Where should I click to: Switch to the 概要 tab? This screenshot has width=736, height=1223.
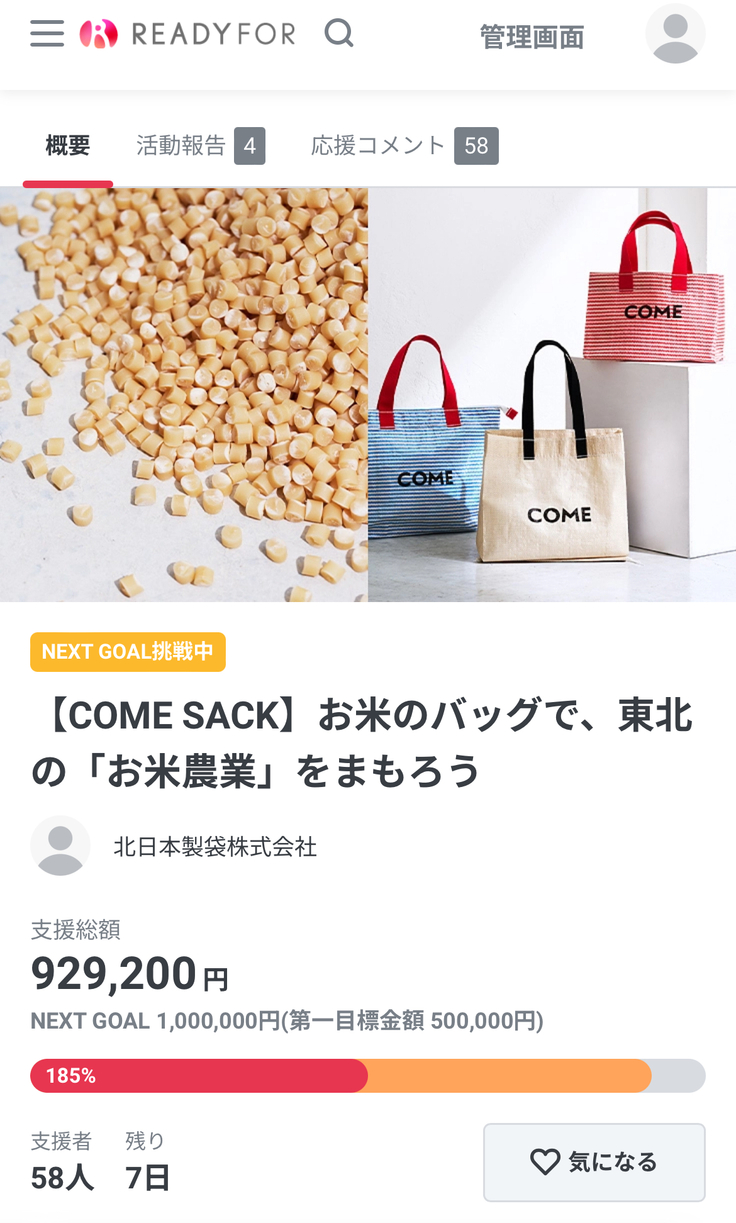click(x=68, y=146)
